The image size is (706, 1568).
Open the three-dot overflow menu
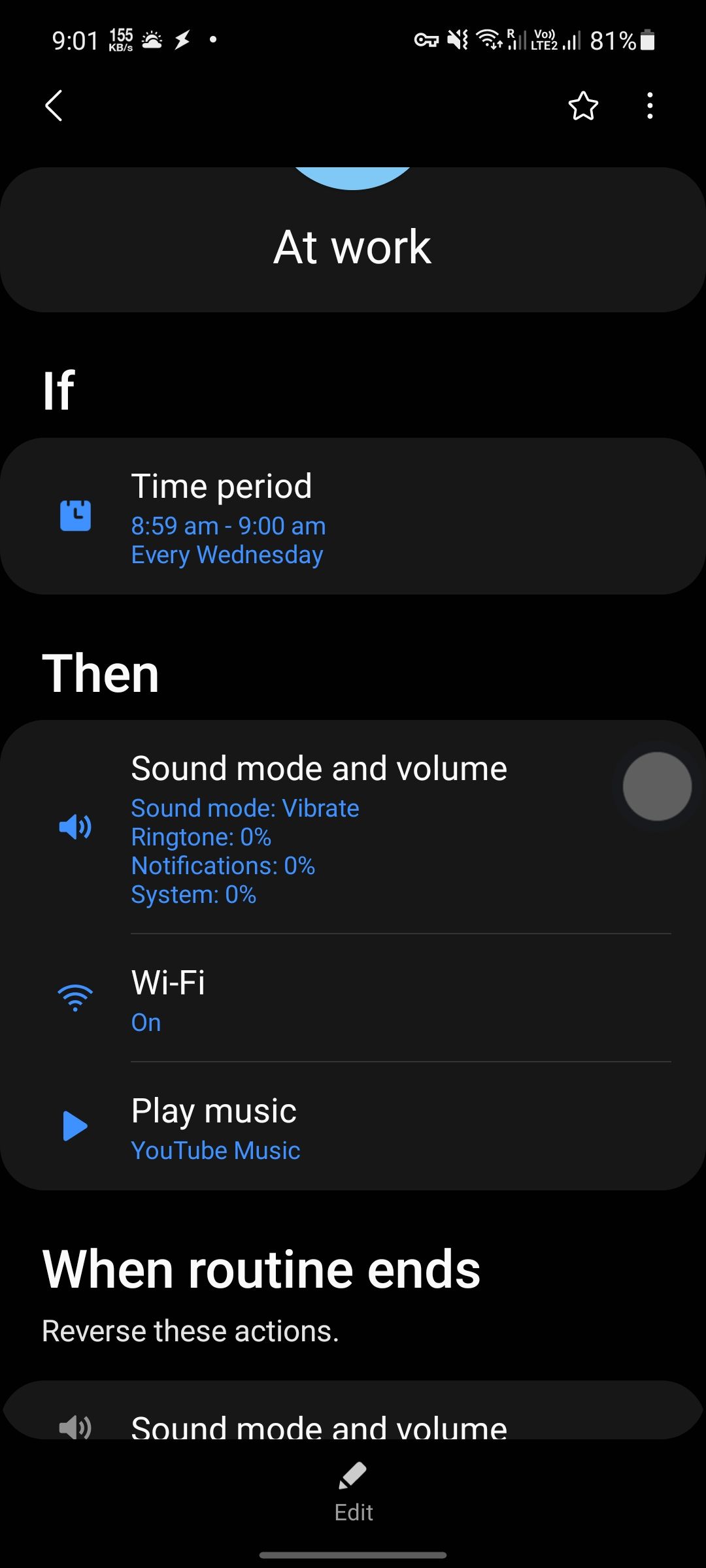pyautogui.click(x=648, y=106)
